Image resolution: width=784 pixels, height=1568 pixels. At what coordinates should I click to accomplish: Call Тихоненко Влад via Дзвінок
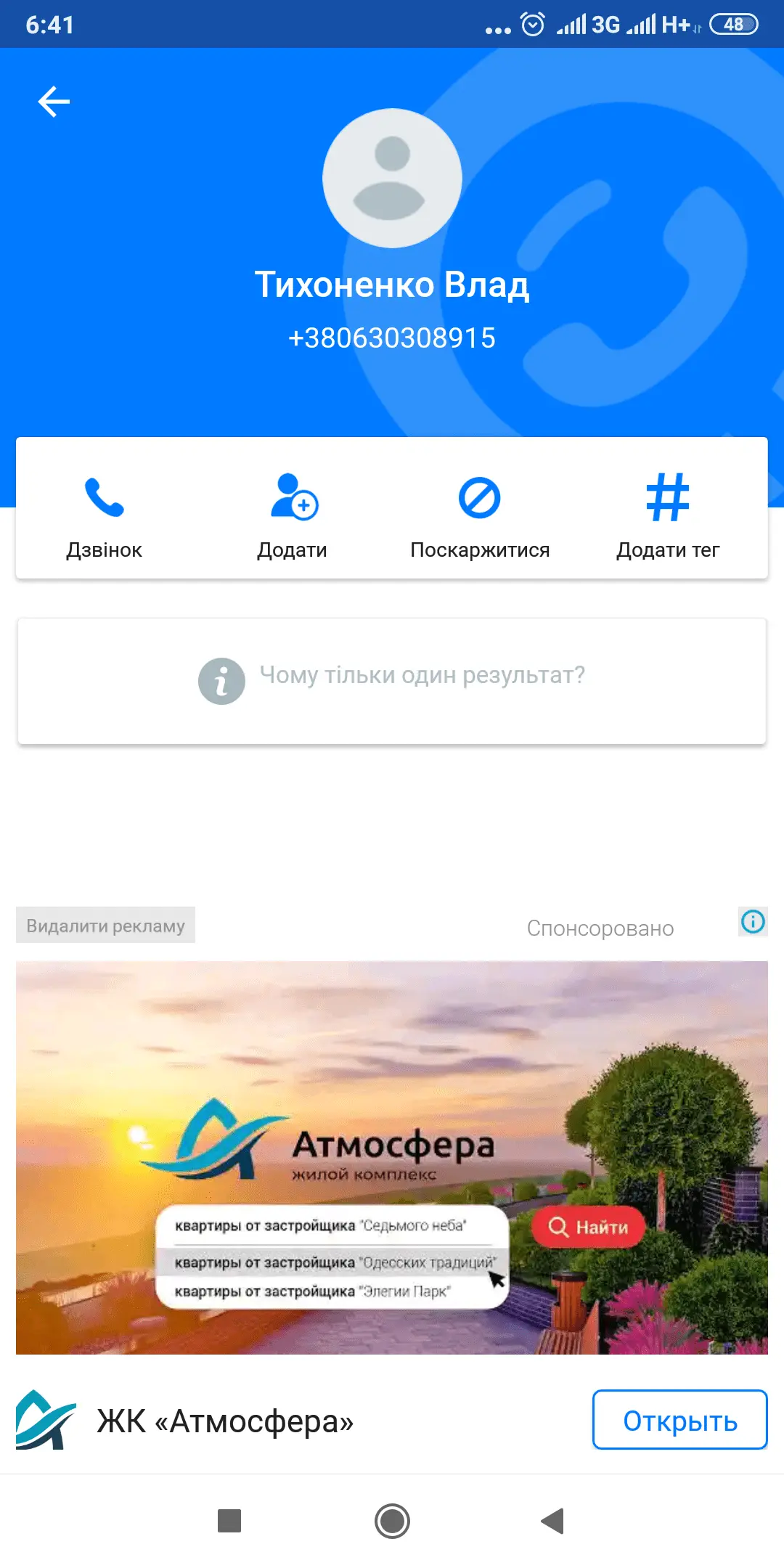tap(104, 512)
